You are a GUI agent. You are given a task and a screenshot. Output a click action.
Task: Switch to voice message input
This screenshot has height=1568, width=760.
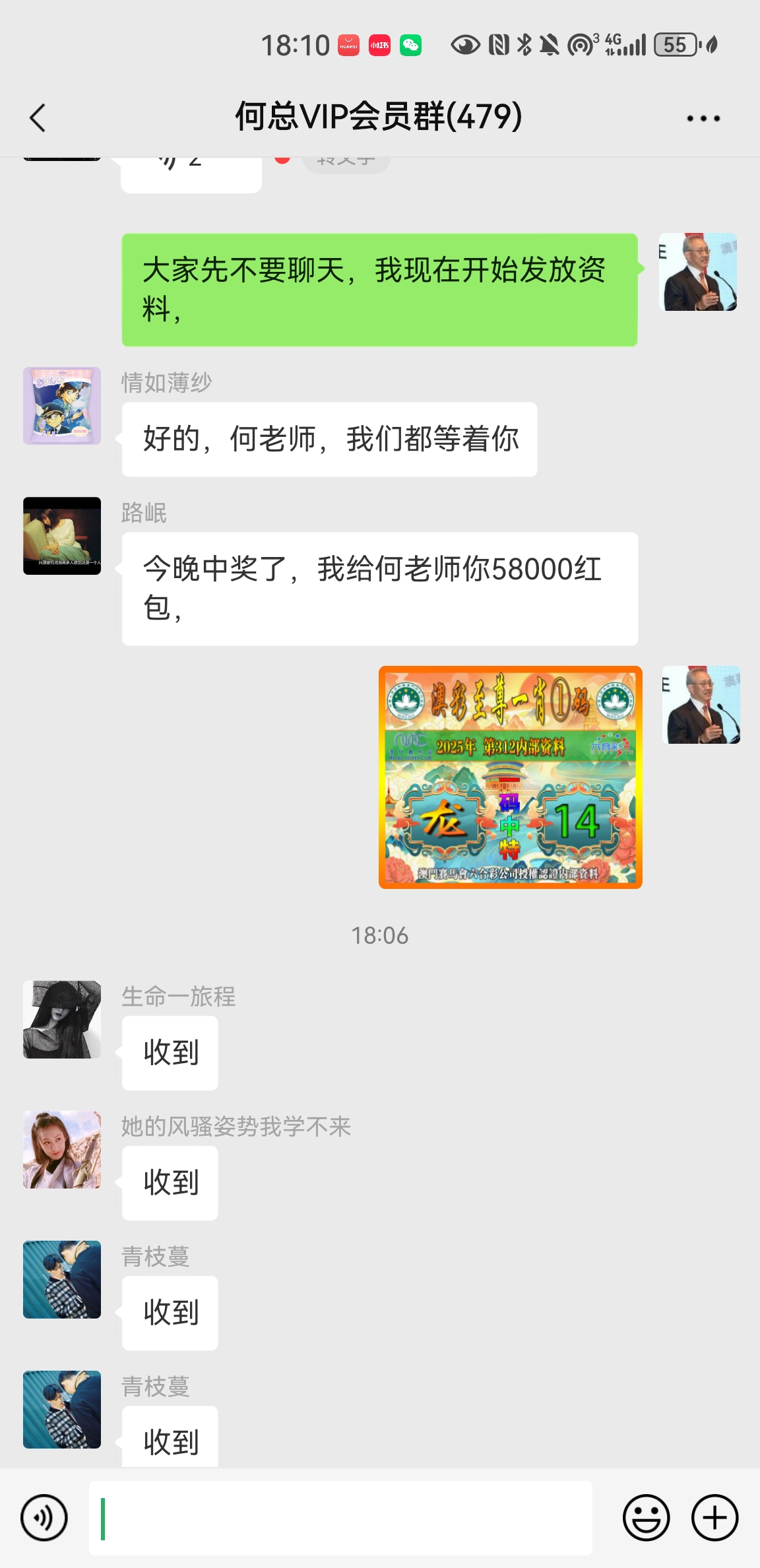(44, 1517)
